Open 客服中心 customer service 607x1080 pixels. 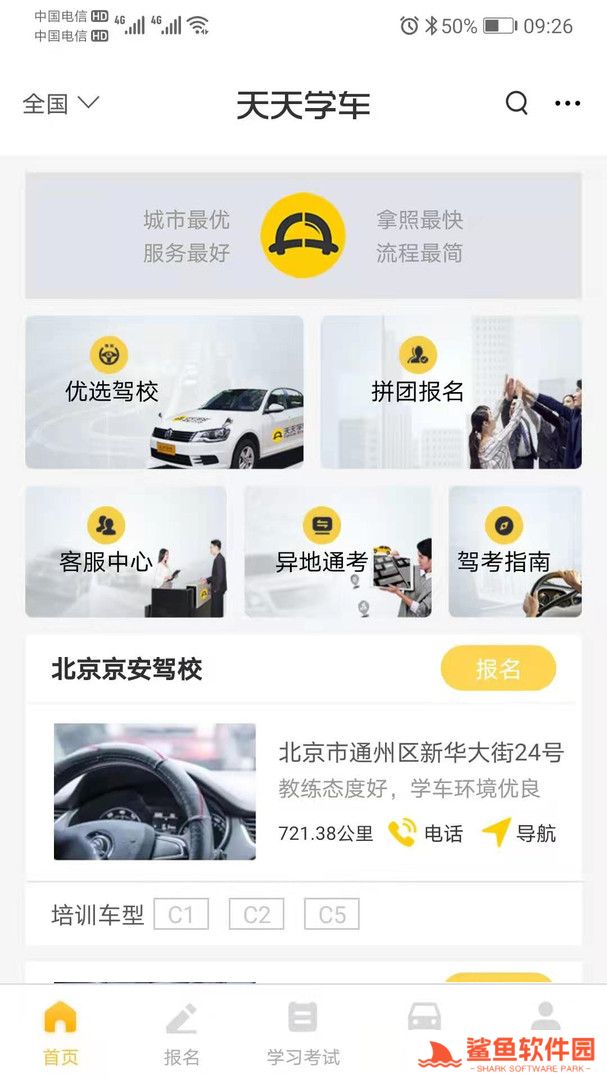(x=126, y=552)
